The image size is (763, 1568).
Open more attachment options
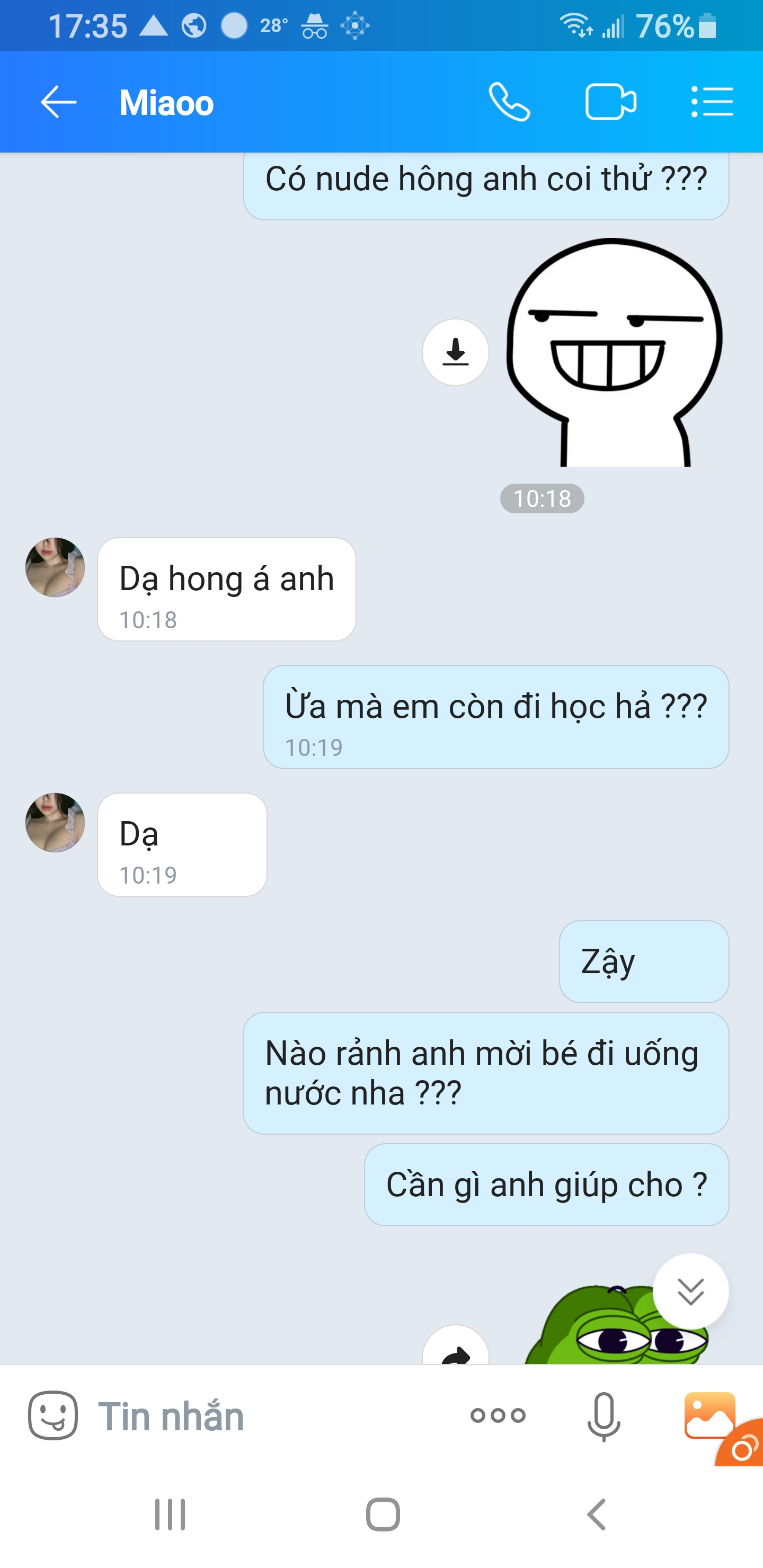pos(498,1415)
